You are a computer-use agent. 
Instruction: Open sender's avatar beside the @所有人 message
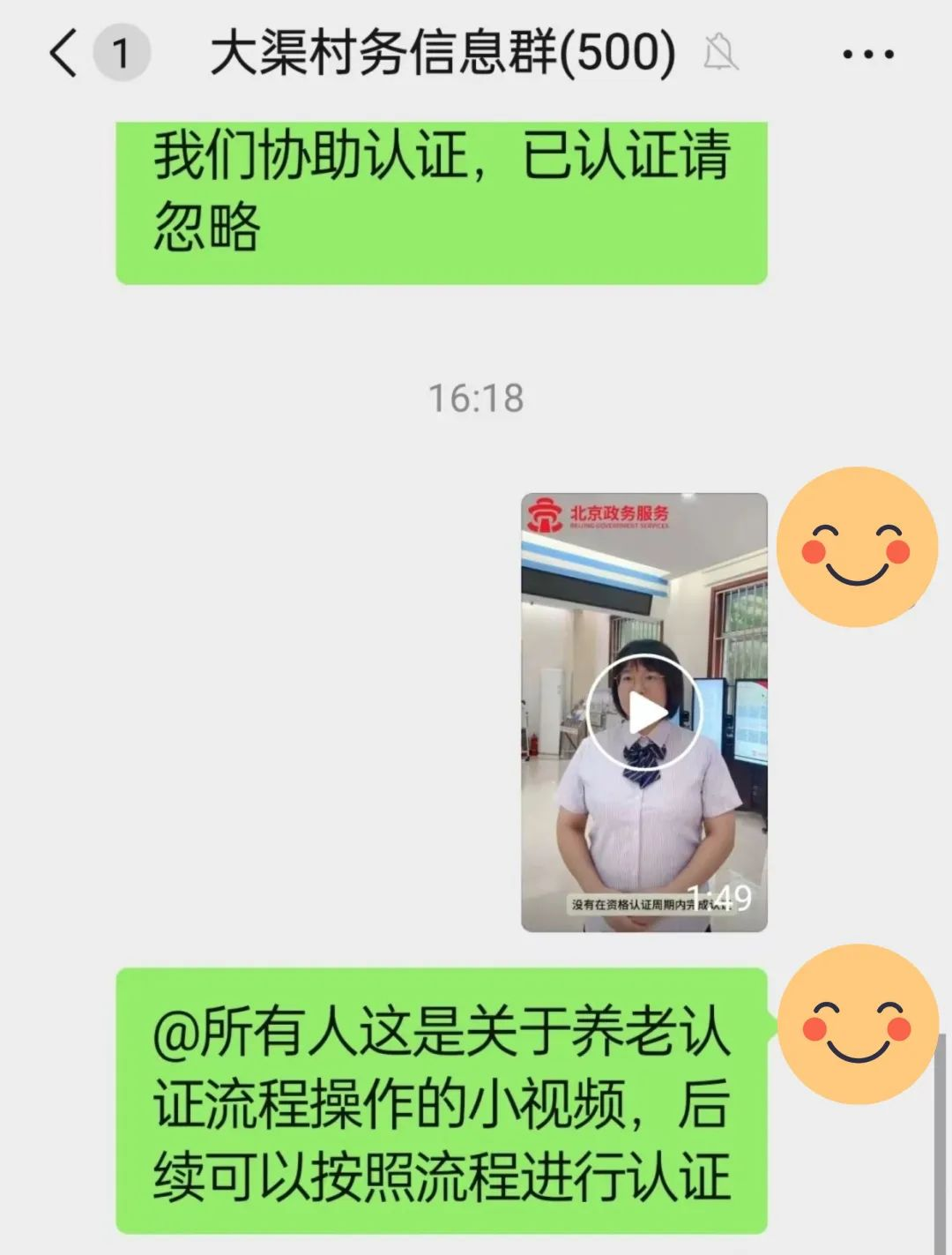tap(856, 1024)
